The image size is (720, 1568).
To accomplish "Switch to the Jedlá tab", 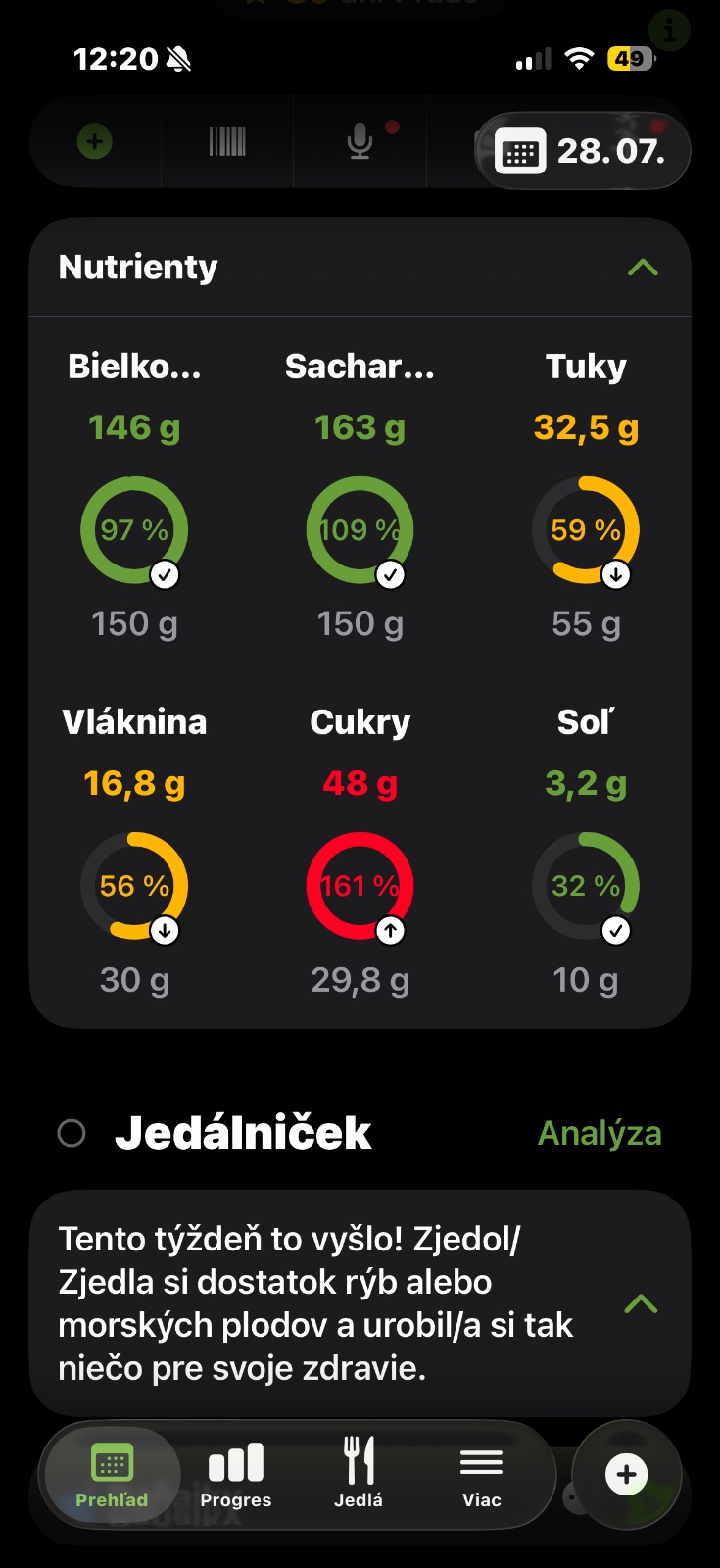I will pyautogui.click(x=359, y=1475).
